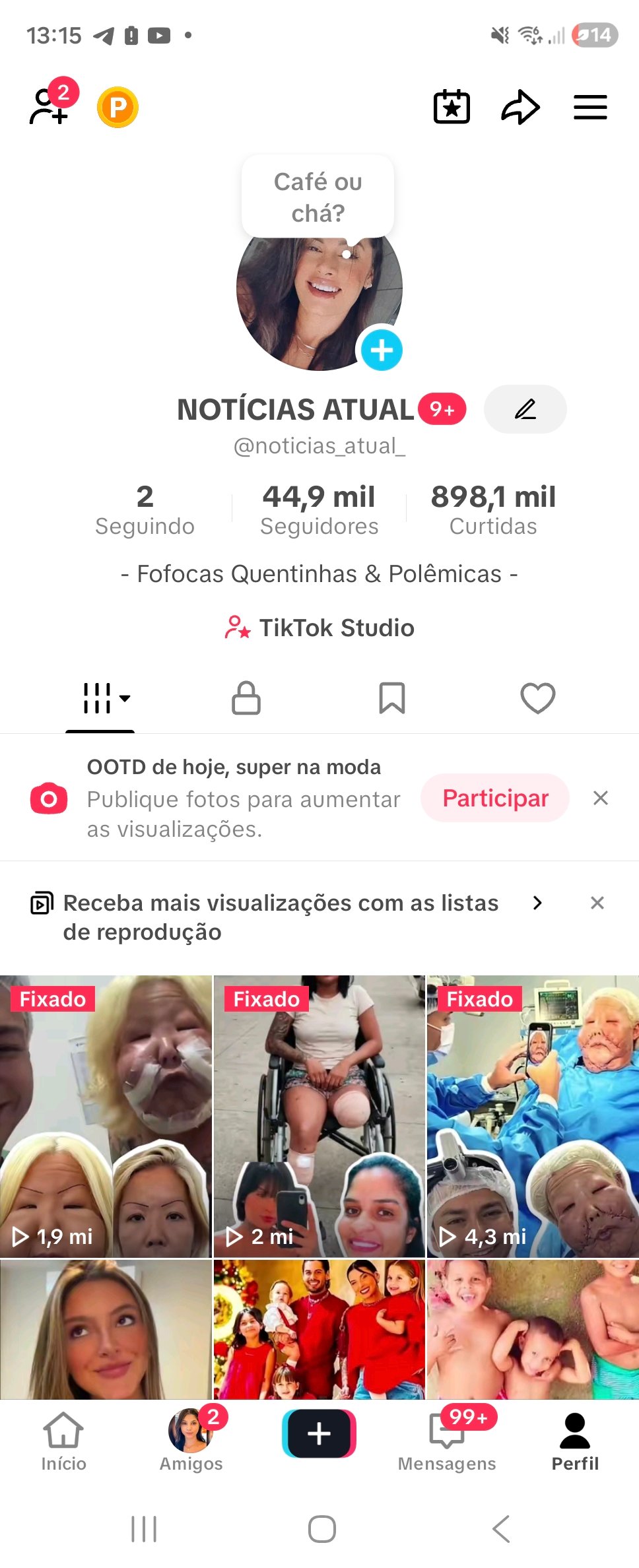
Task: Open the calendar star events icon
Action: (452, 107)
